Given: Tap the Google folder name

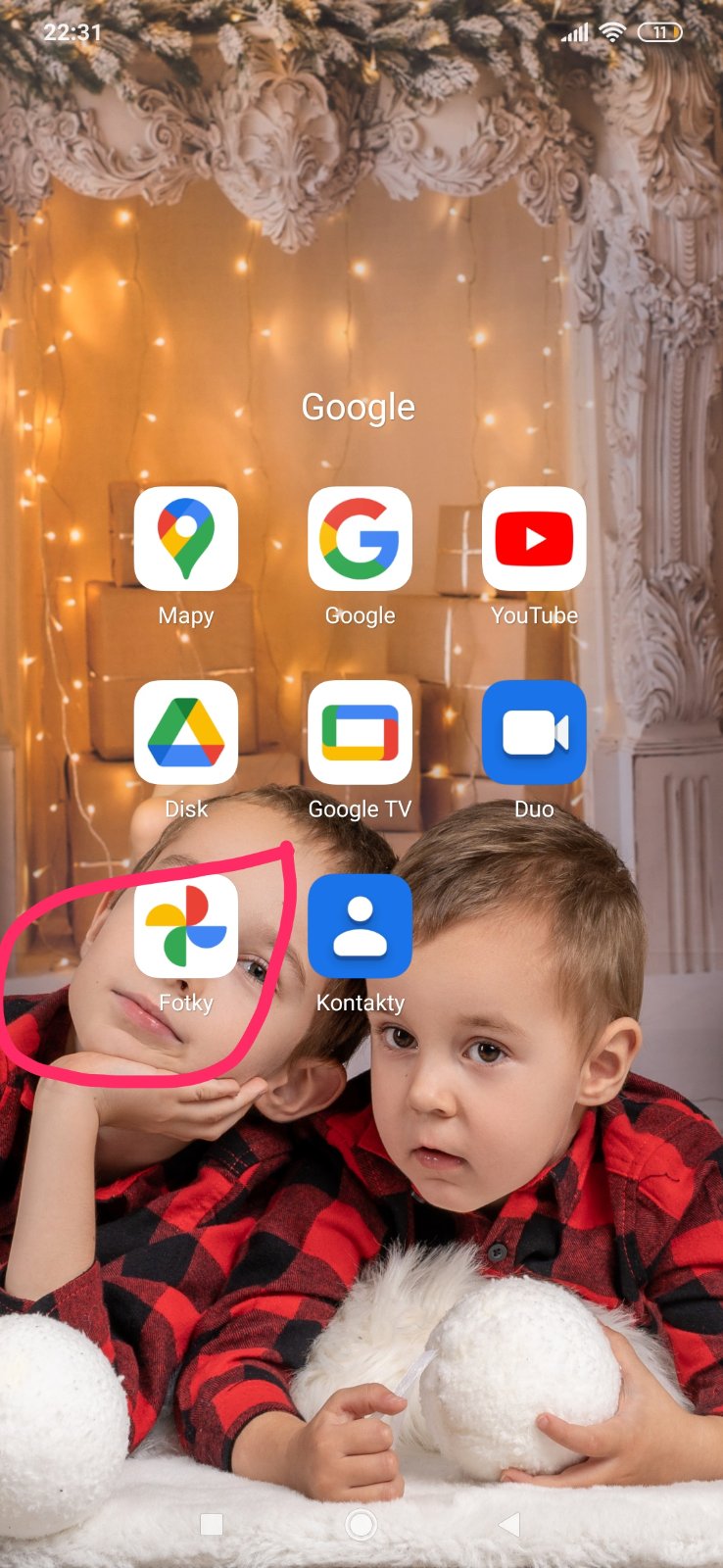Looking at the screenshot, I should (x=359, y=407).
